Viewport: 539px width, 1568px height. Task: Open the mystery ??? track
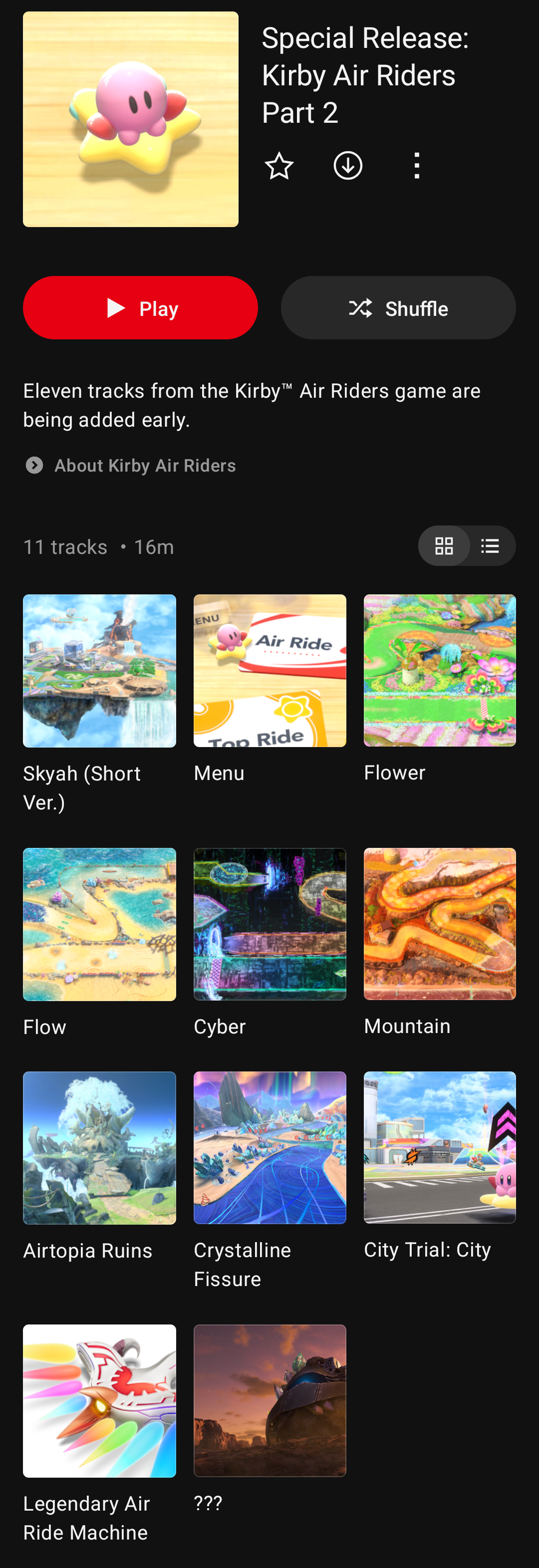click(270, 1401)
